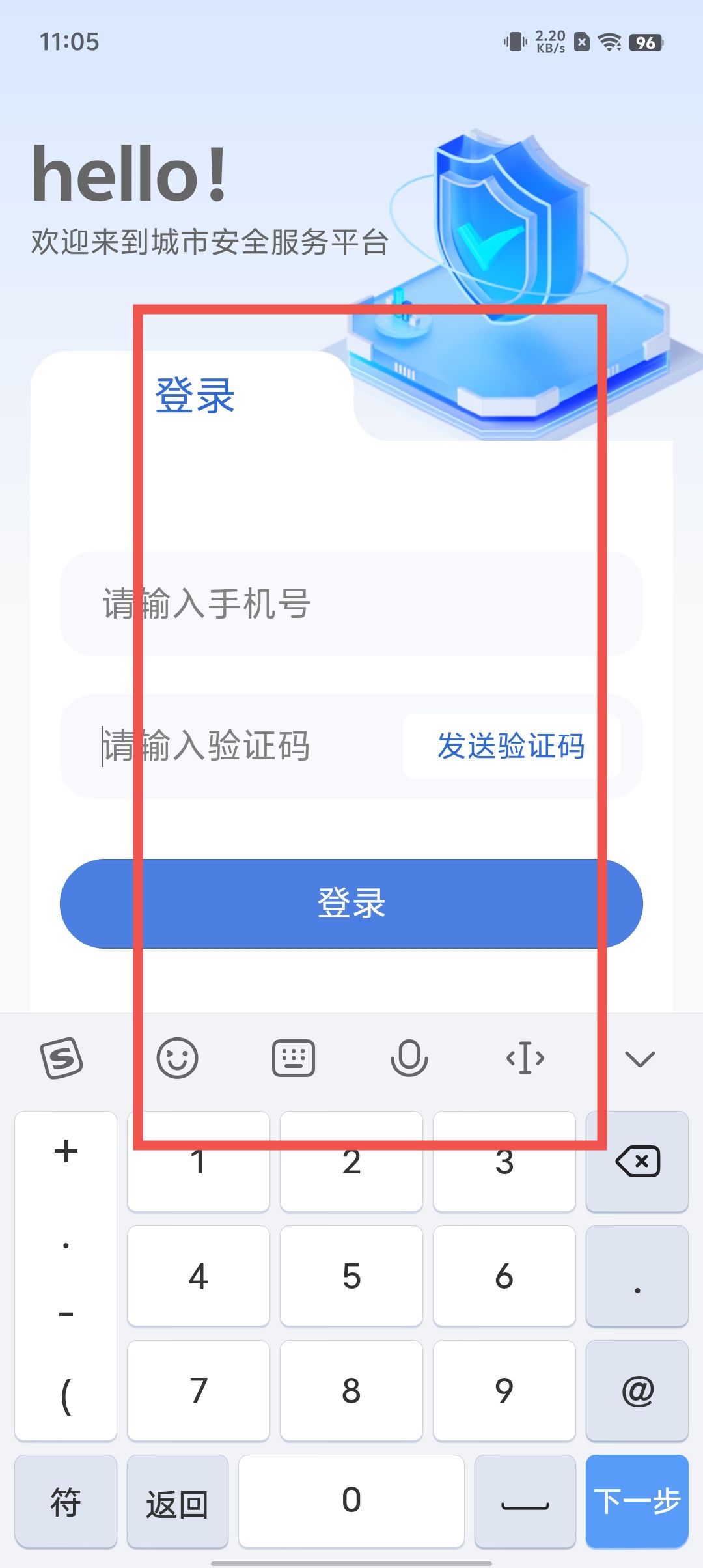Start voice input with microphone icon
This screenshot has width=703, height=1568.
click(x=409, y=1058)
